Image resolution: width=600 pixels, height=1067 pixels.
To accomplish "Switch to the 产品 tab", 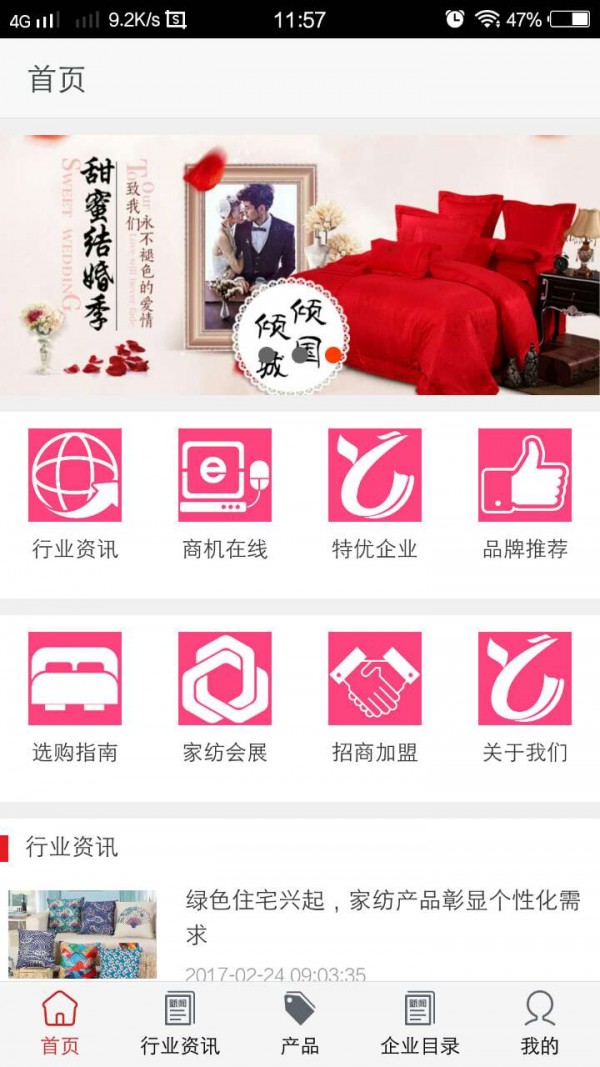I will (299, 1023).
